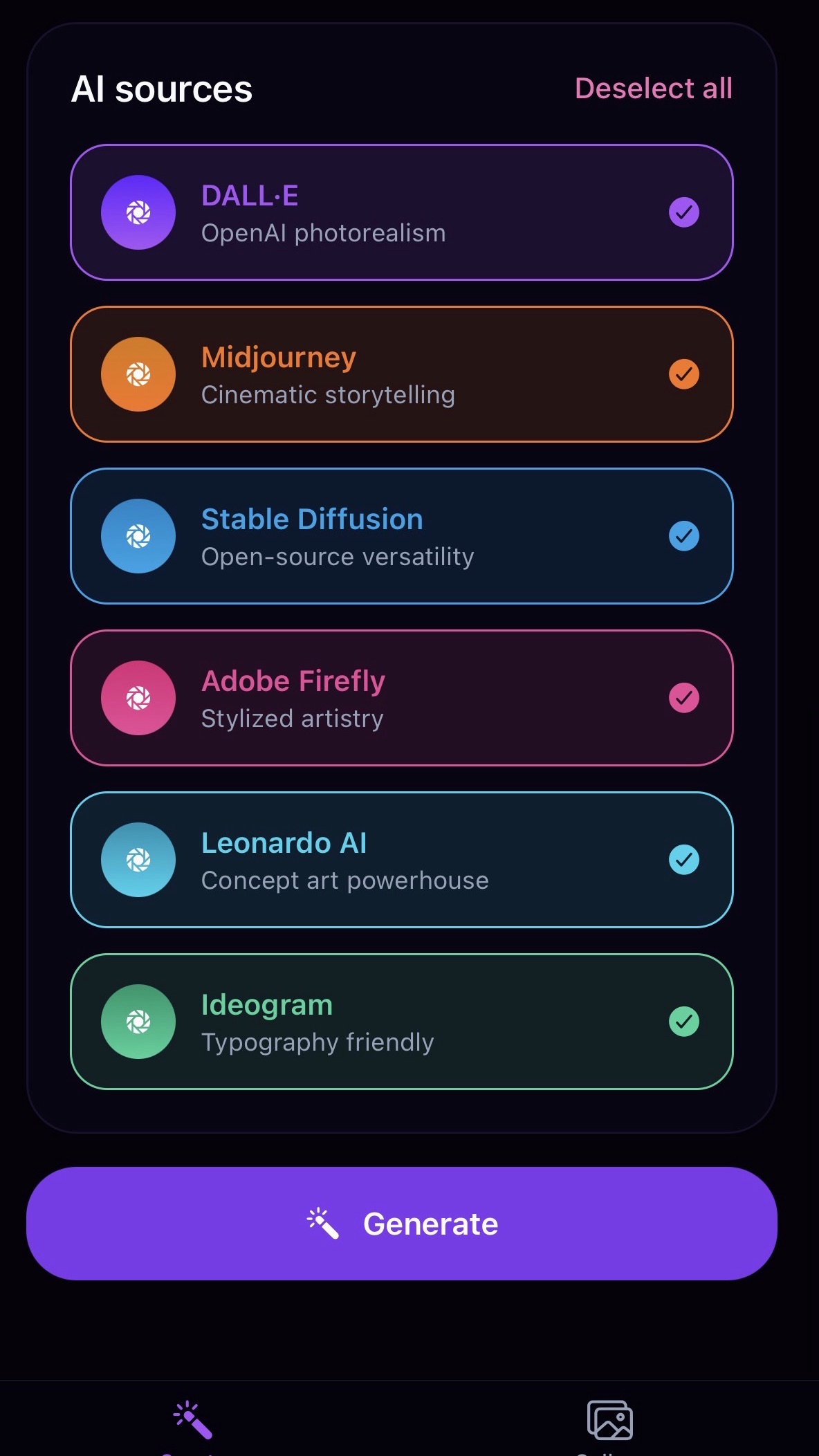
Task: Click the Leonardo AI aperture icon
Action: [138, 860]
